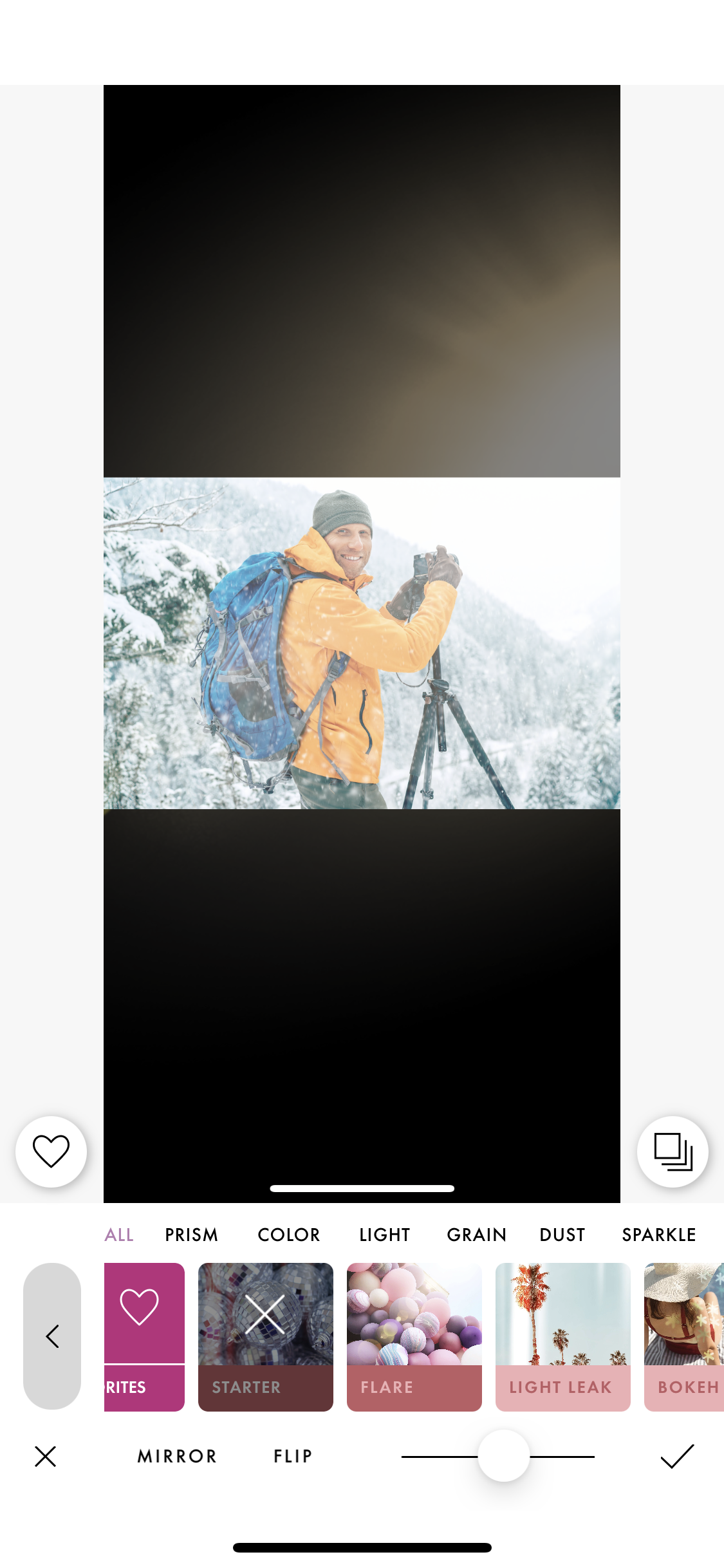Remove the STARTER effect via its X icon
The height and width of the screenshot is (1568, 724).
[265, 1313]
